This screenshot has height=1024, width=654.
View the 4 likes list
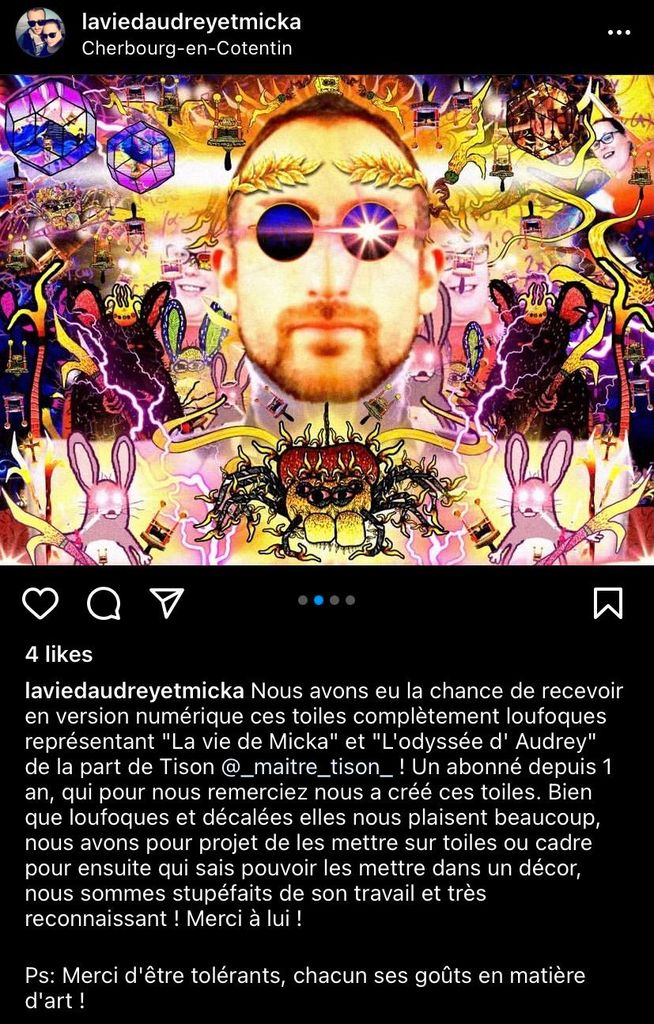[x=59, y=654]
